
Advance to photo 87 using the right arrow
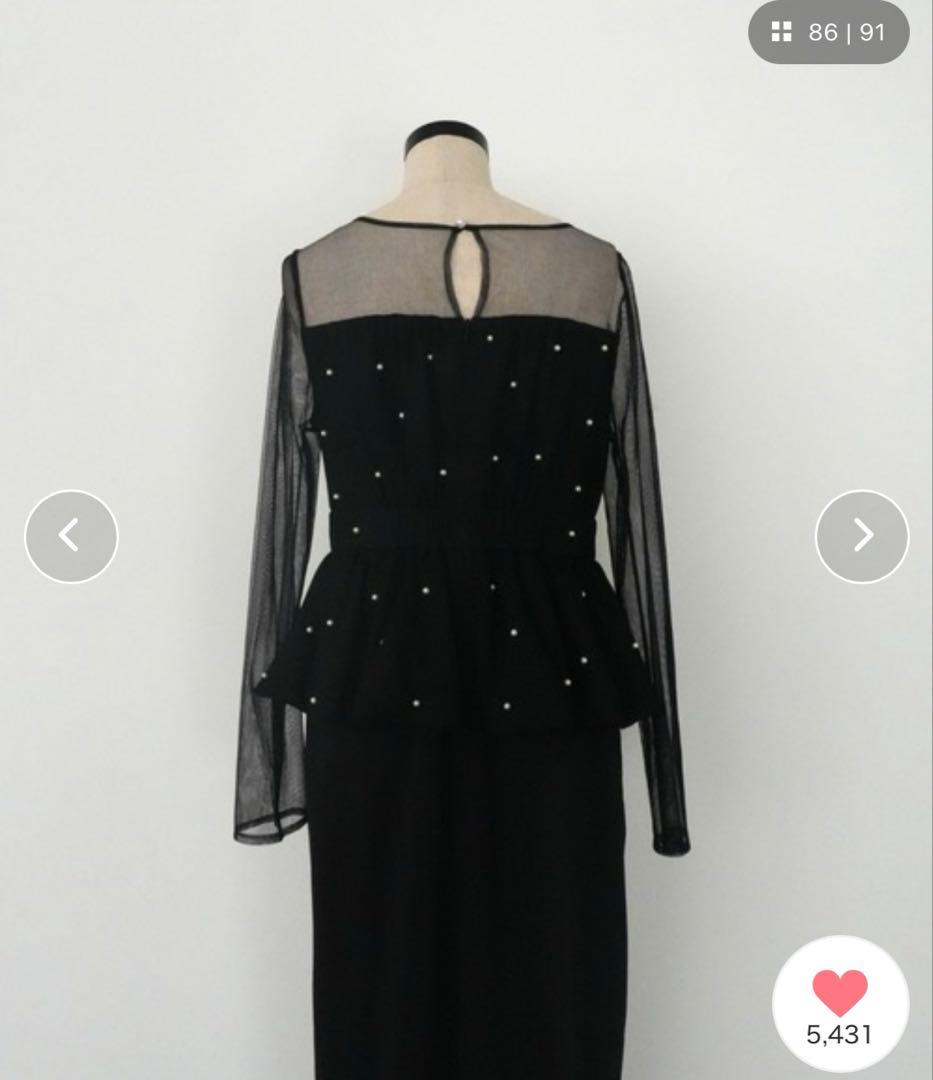coord(863,537)
